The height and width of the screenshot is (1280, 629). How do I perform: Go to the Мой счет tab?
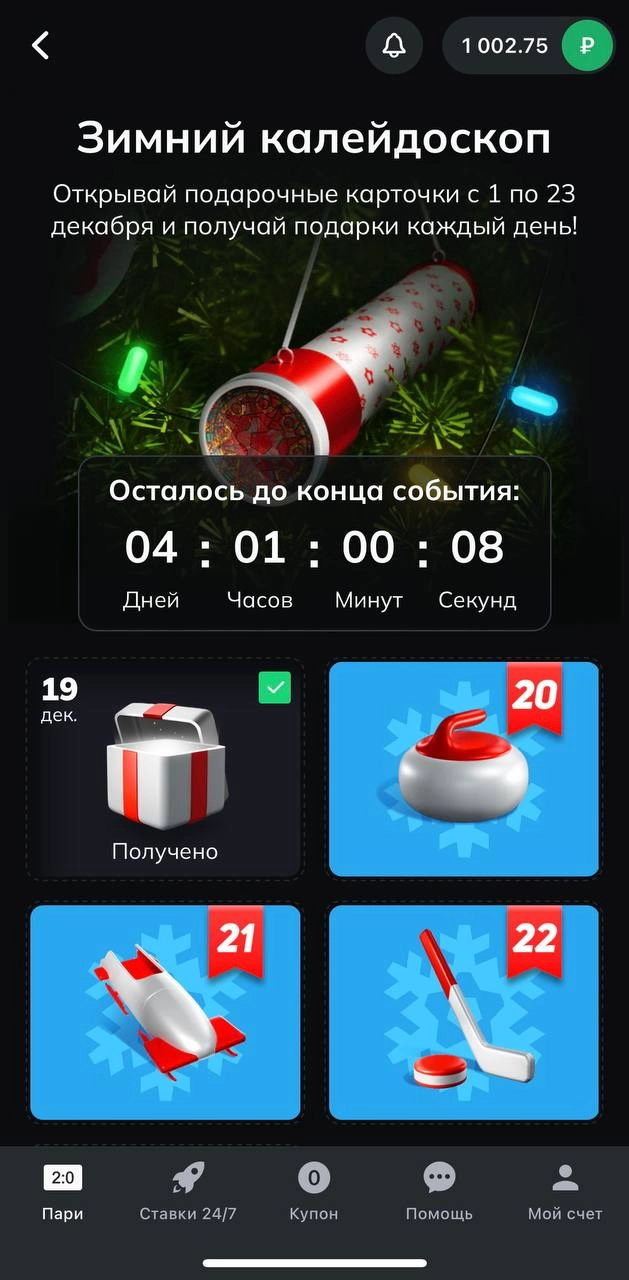[x=565, y=1192]
